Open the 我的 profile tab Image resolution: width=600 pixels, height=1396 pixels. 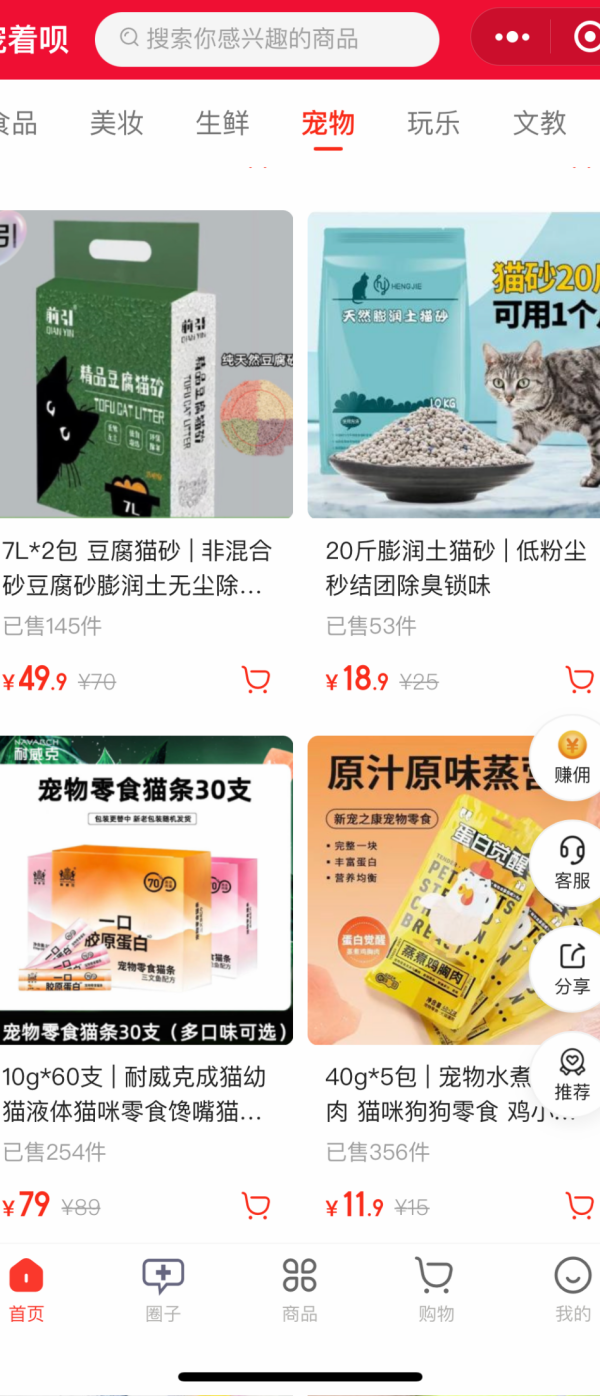point(573,1290)
